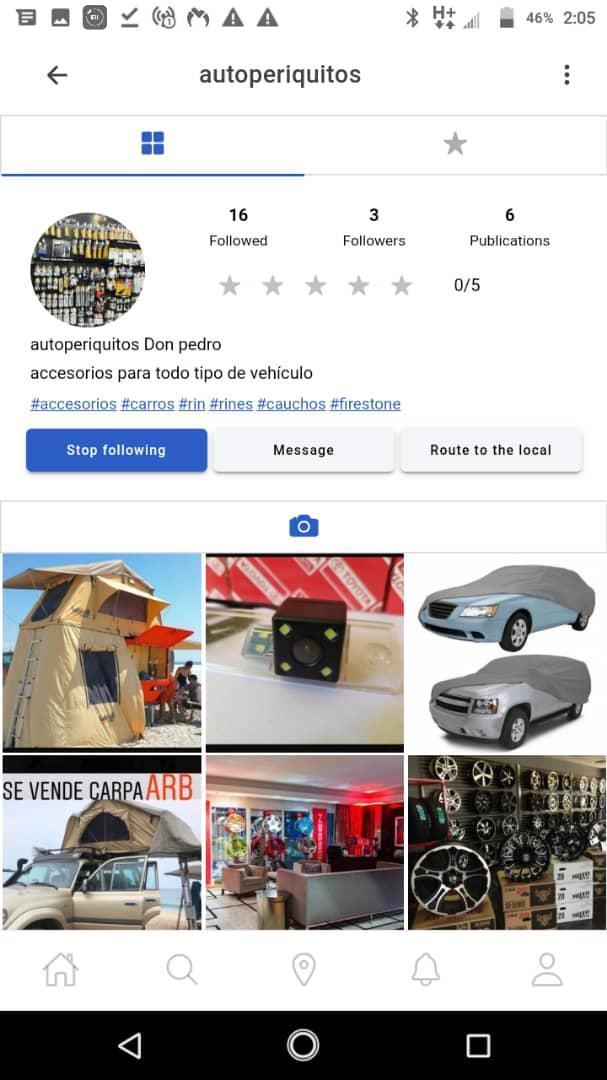Tap the system back button
The image size is (607, 1080).
pos(129,1045)
